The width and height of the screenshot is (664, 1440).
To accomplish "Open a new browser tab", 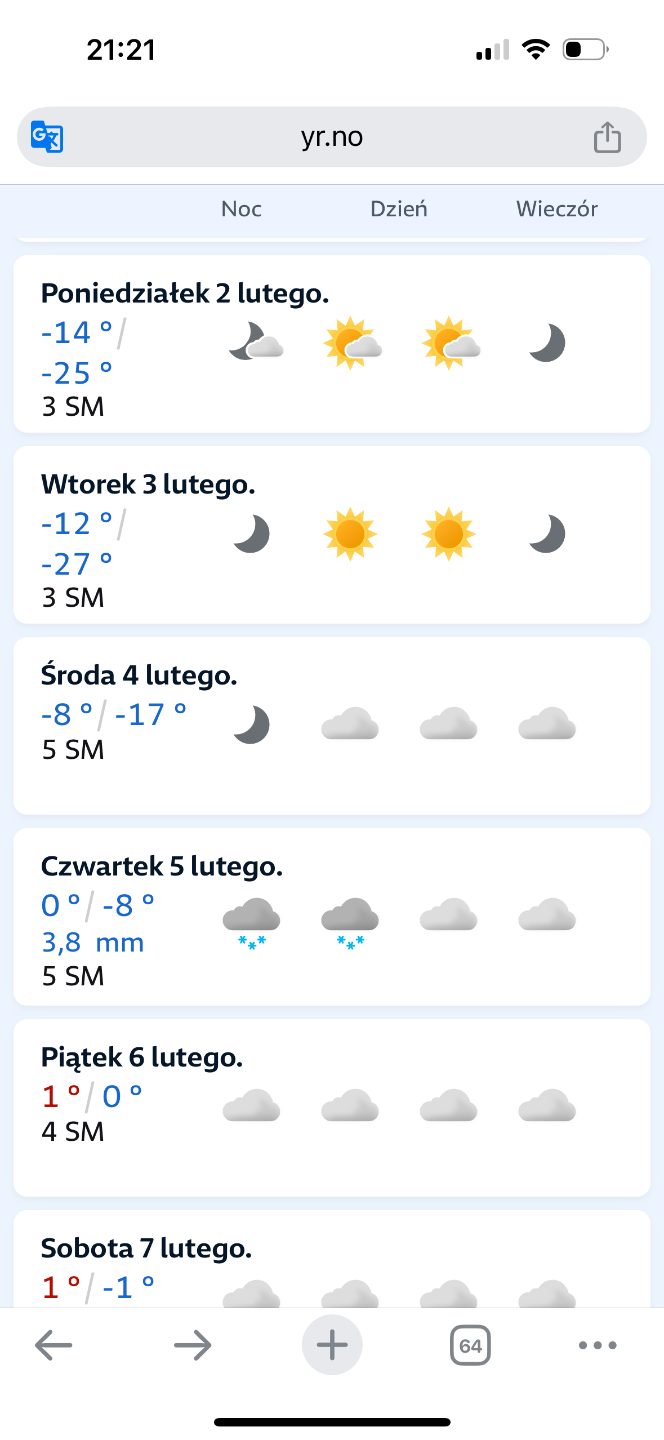I will [x=332, y=1346].
